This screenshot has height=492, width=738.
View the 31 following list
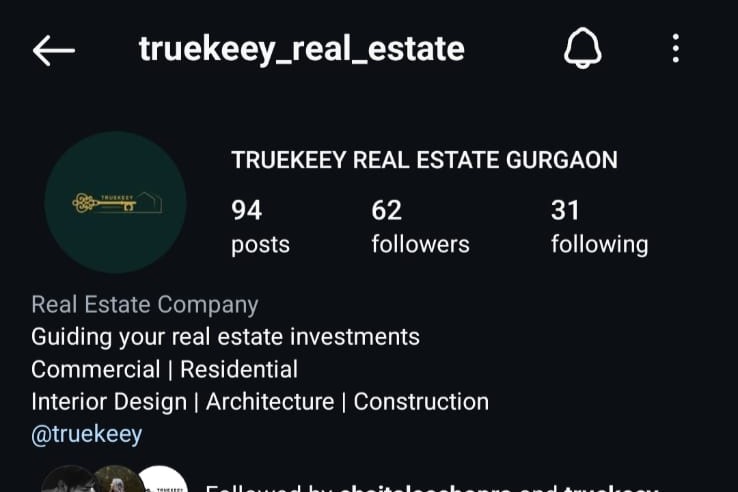coord(599,226)
